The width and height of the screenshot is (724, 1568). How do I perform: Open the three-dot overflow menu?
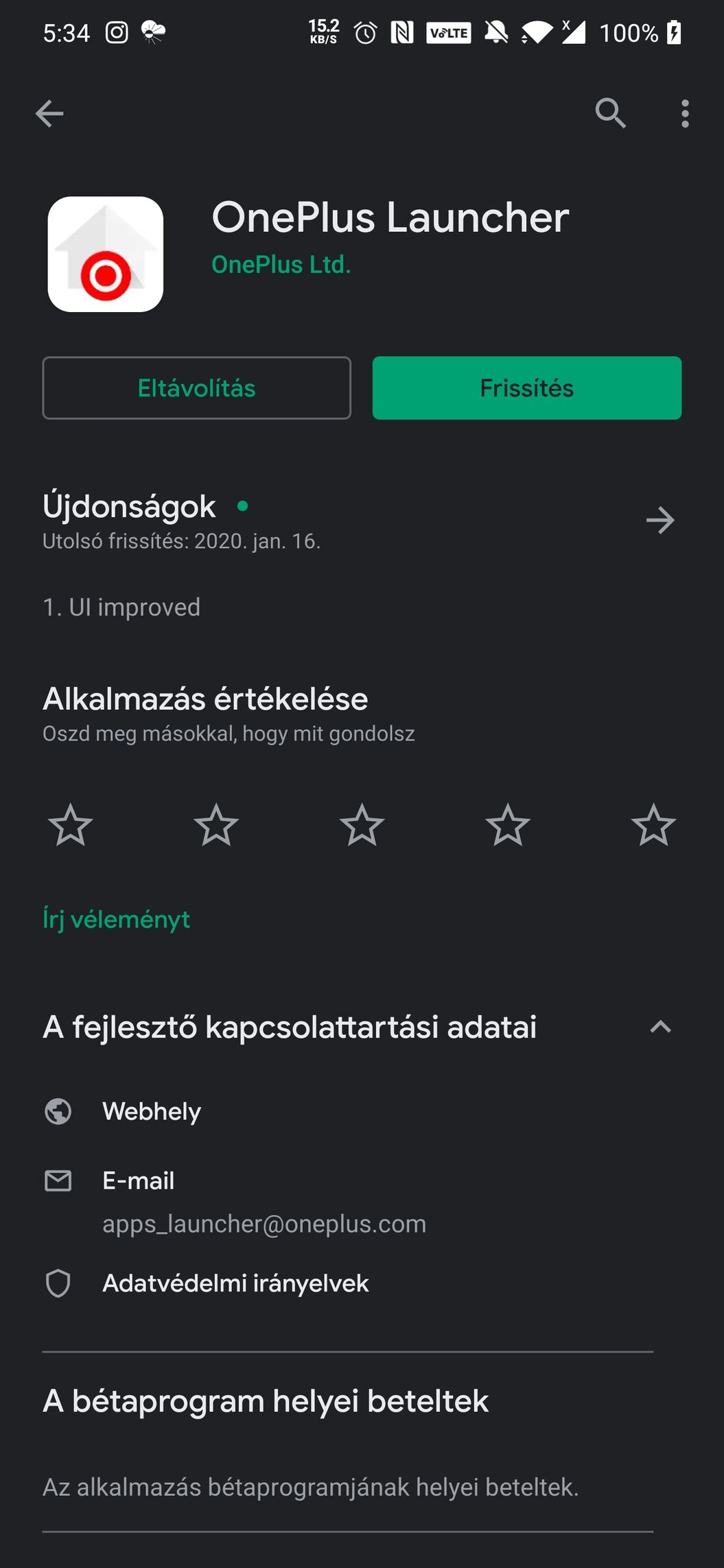[x=684, y=114]
